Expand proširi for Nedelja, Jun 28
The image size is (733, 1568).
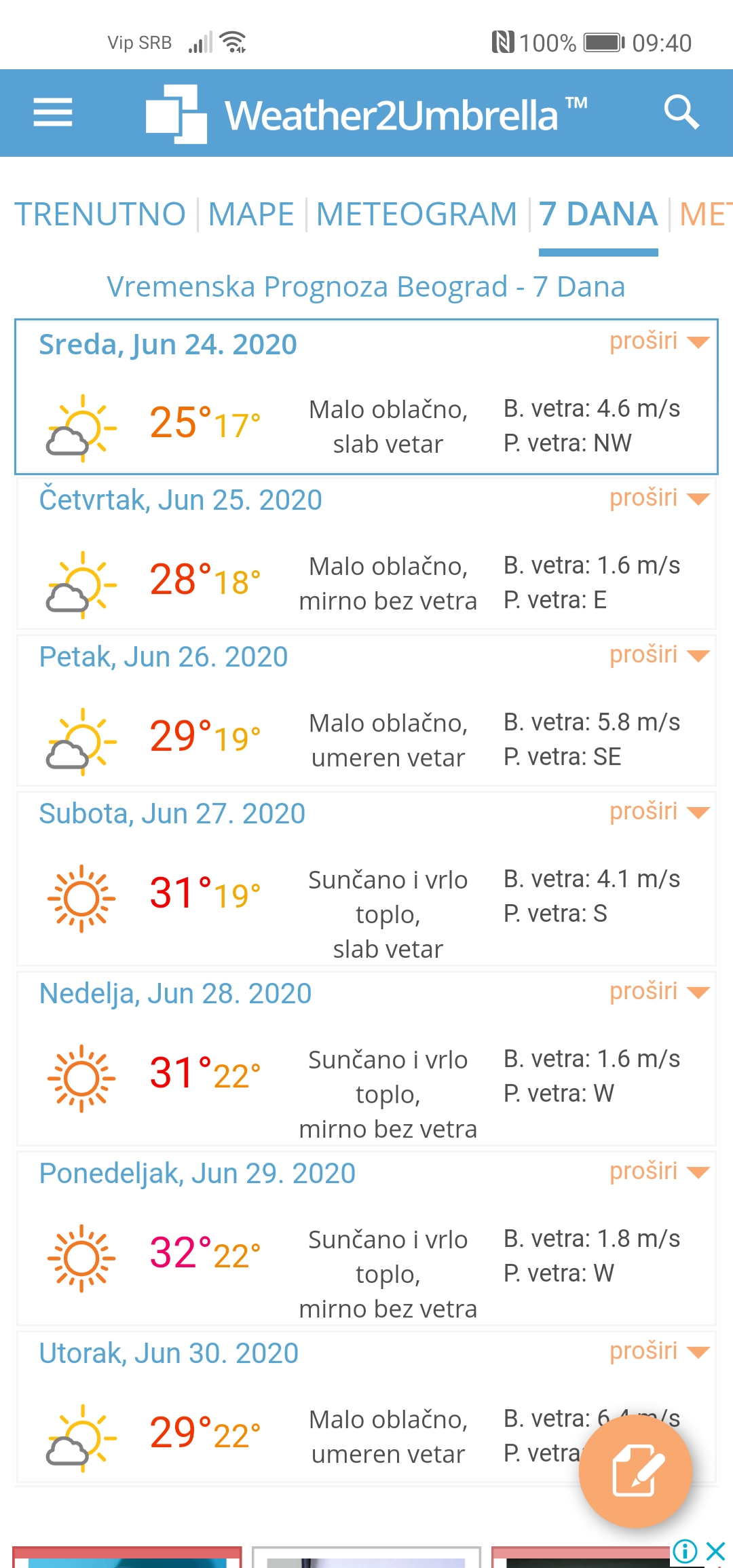click(659, 991)
